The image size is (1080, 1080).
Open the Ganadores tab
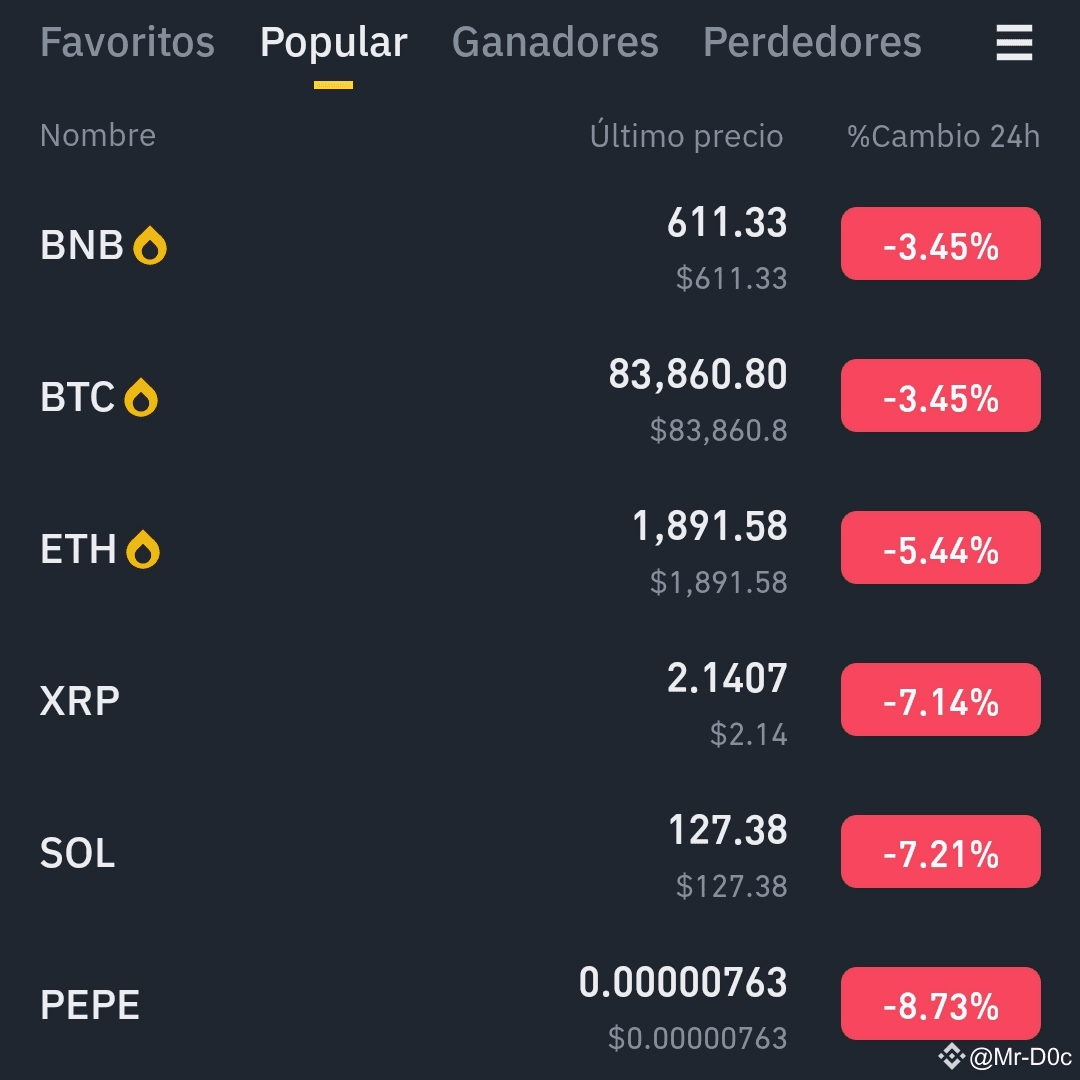click(x=555, y=43)
